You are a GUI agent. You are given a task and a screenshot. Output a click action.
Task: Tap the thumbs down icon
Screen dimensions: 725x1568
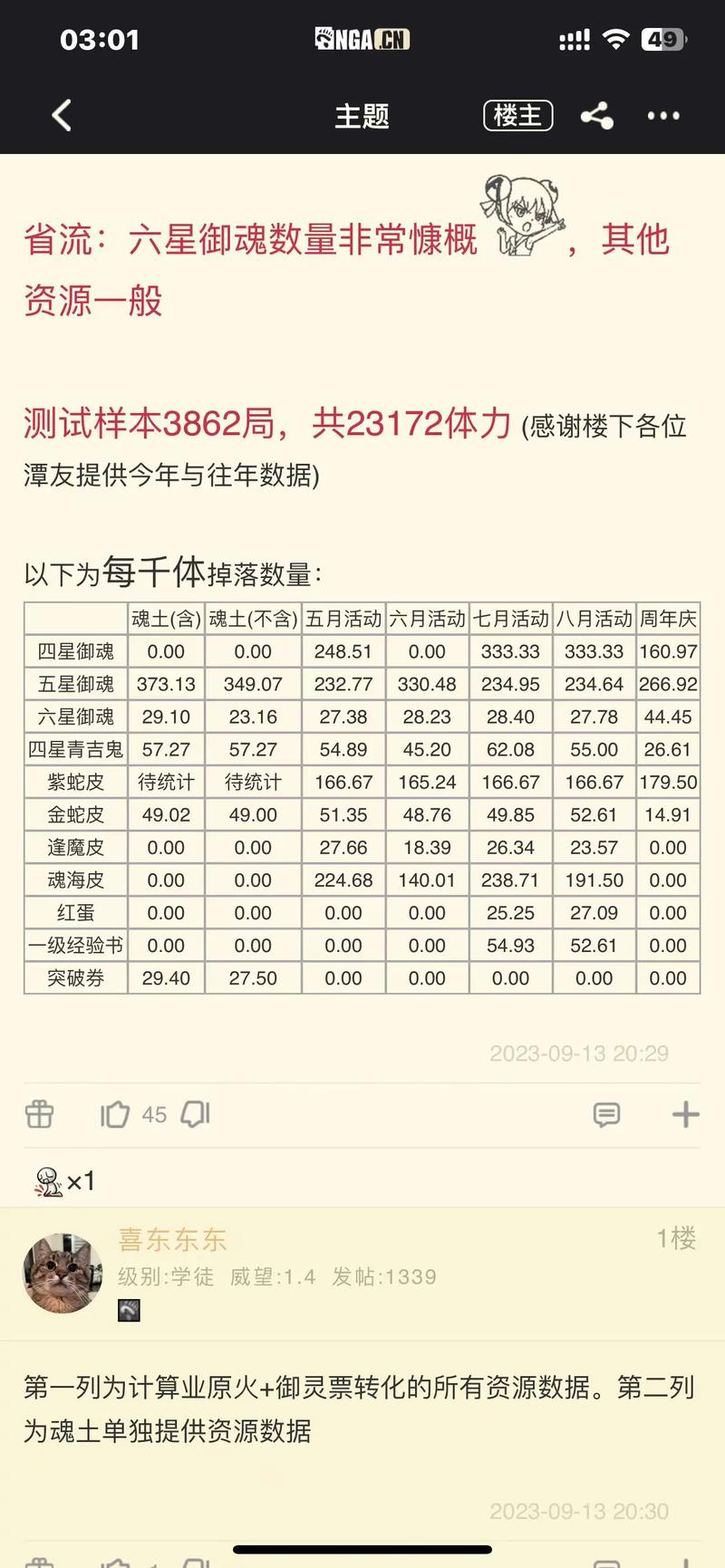click(193, 1114)
